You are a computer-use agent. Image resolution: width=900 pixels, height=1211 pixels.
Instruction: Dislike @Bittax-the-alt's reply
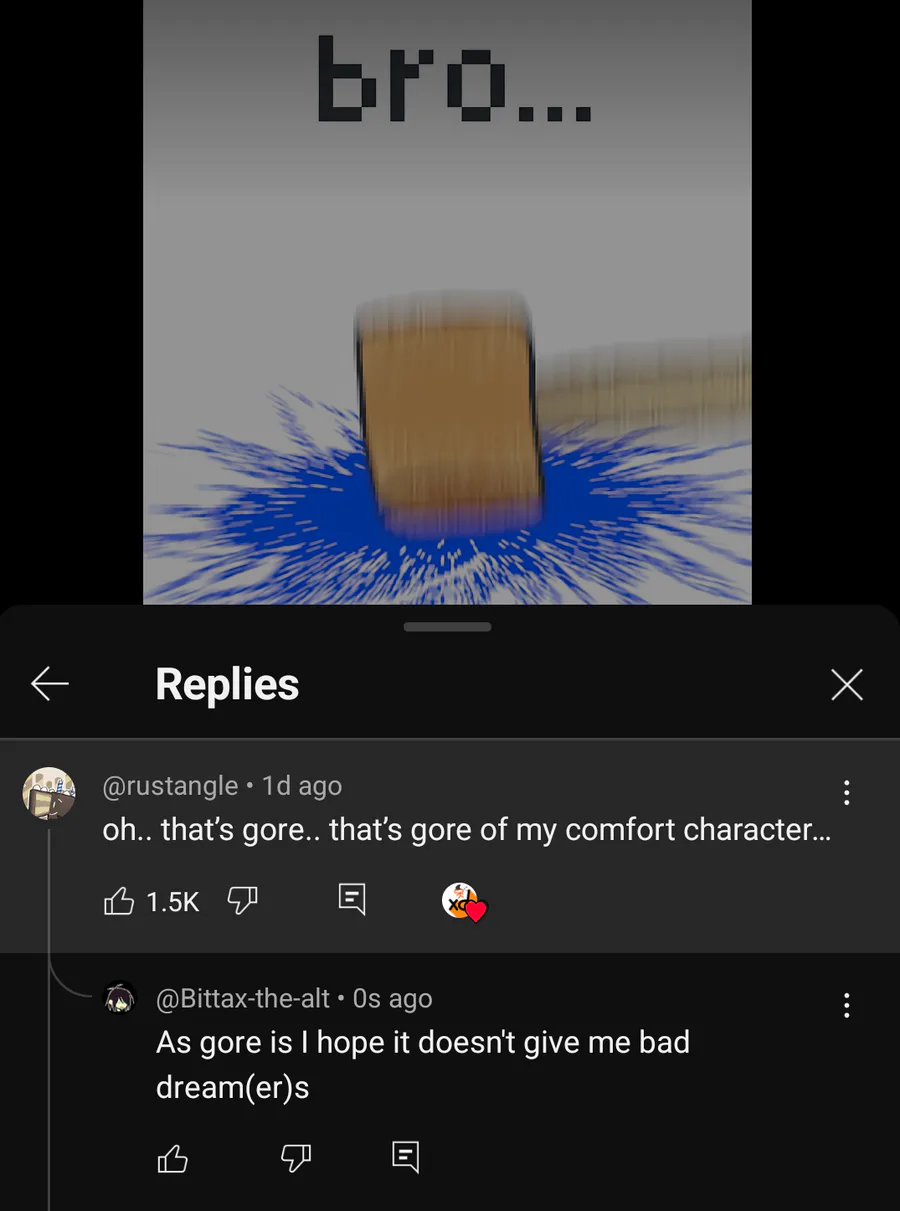296,1158
